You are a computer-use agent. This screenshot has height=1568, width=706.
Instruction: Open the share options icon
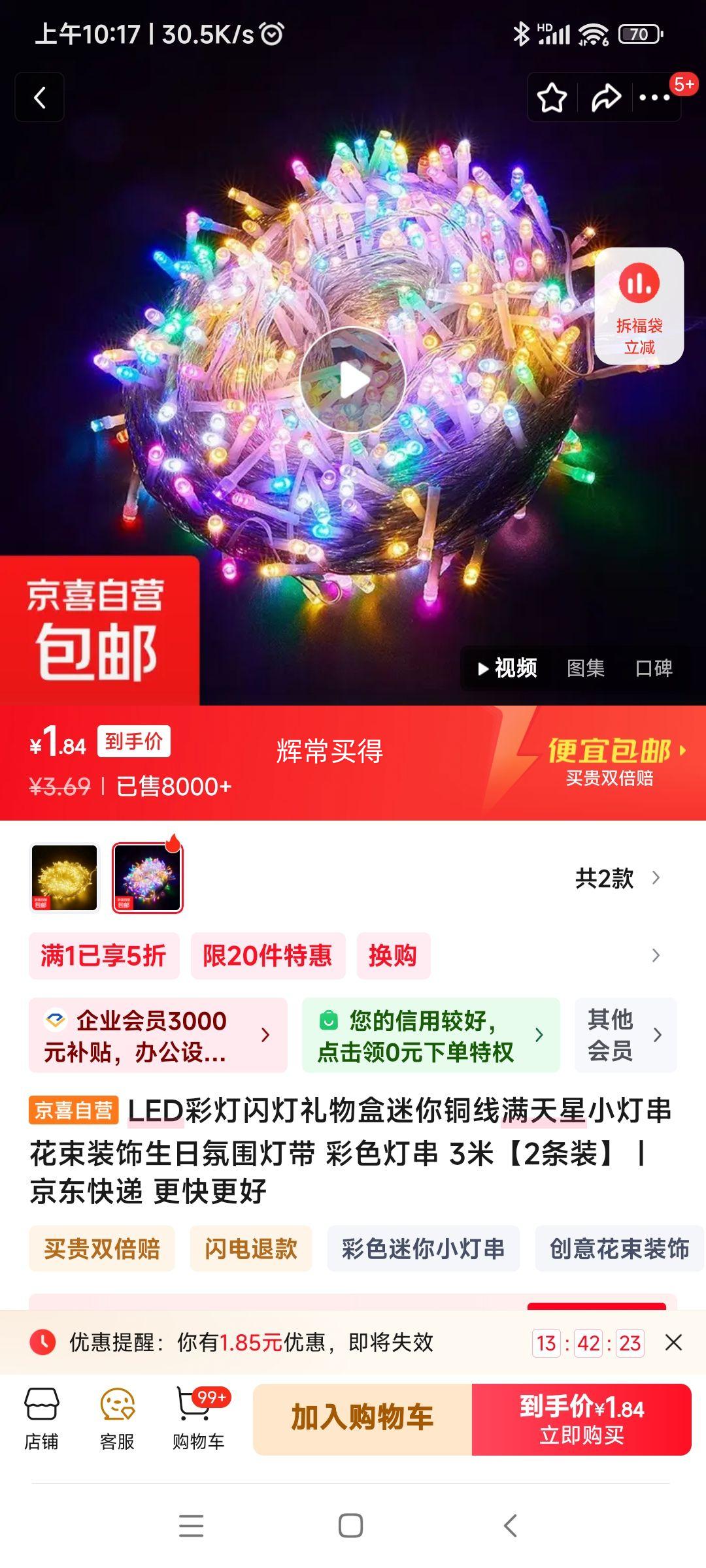pyautogui.click(x=605, y=97)
